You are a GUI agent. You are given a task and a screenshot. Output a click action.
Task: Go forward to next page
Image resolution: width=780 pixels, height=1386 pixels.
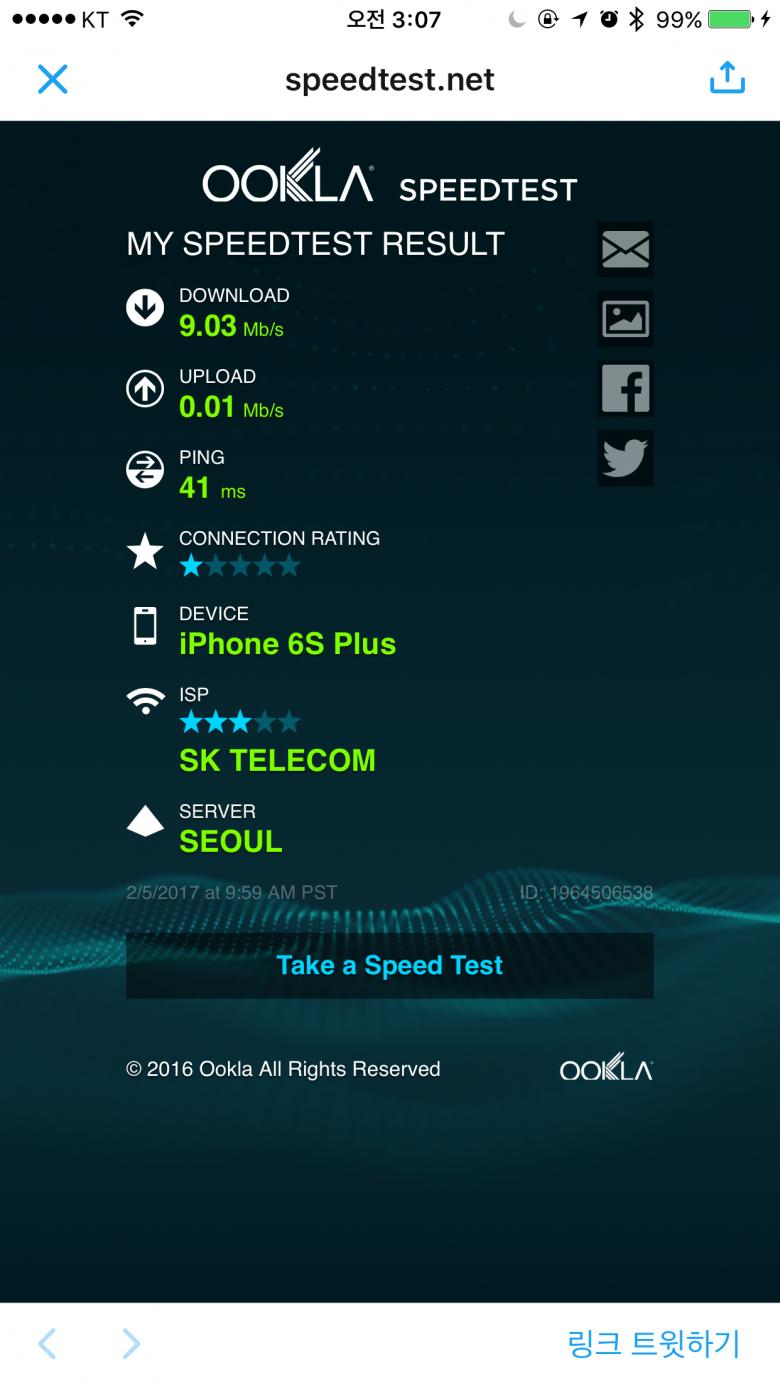(x=131, y=1343)
